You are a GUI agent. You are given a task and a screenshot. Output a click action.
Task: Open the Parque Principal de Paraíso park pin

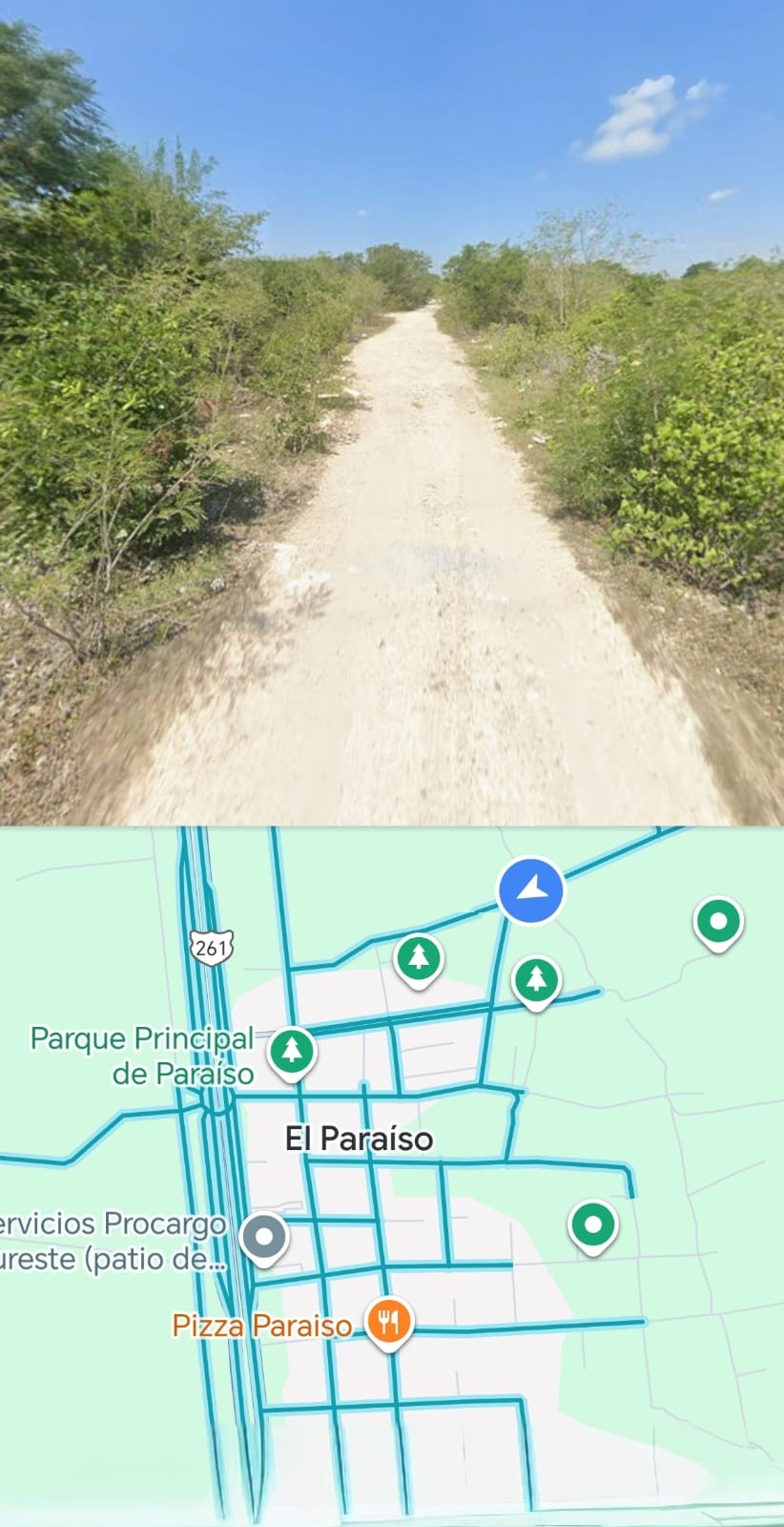(292, 1051)
